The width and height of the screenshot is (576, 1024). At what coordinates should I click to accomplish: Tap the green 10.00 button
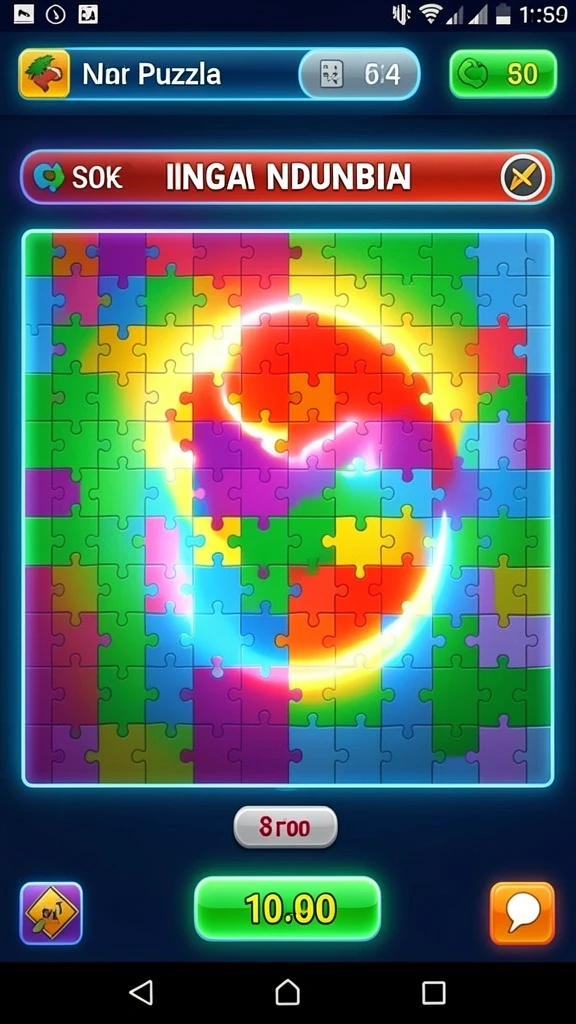tap(288, 908)
